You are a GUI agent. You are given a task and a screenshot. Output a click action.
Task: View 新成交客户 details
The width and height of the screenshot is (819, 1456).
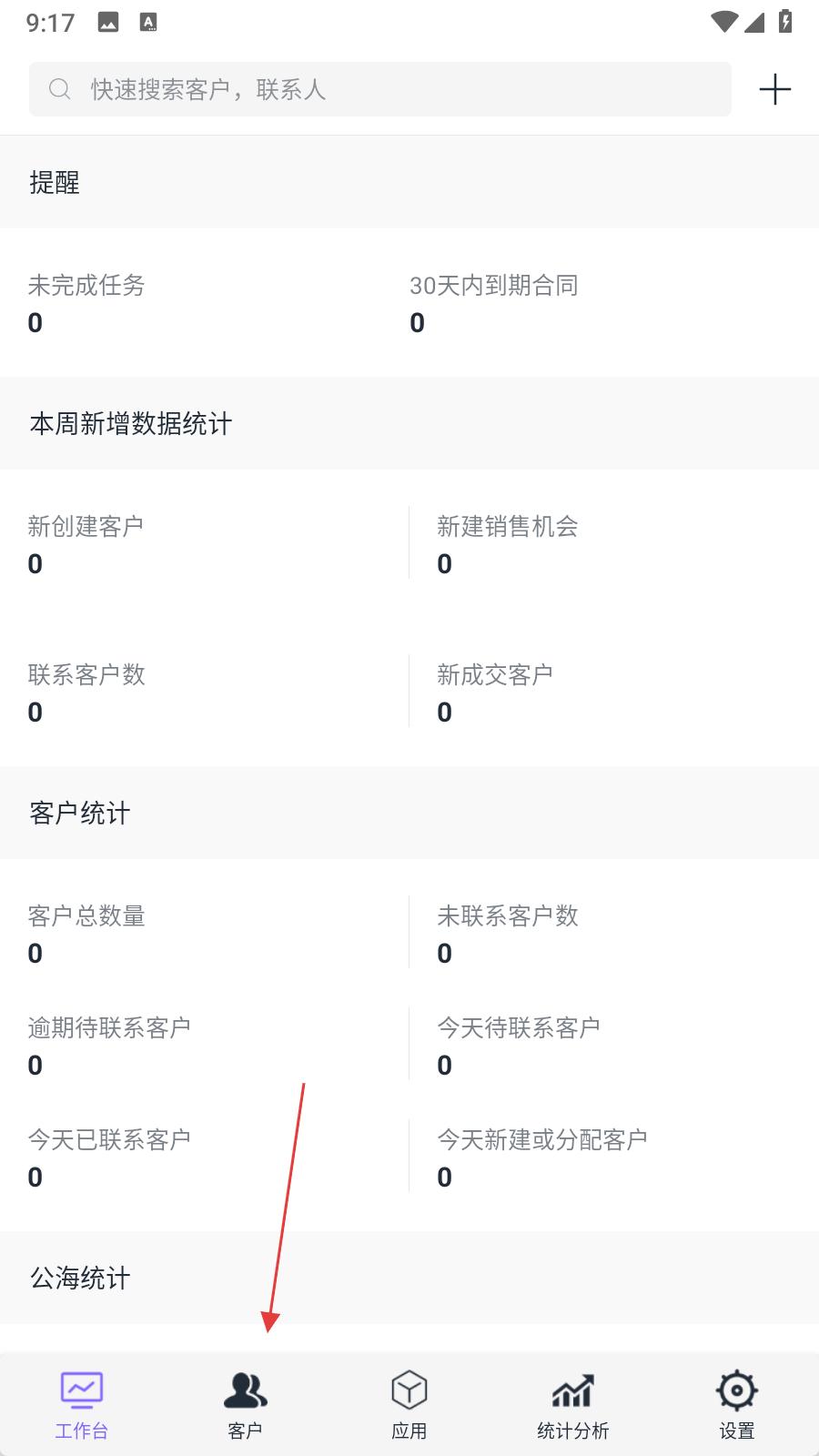[x=614, y=693]
